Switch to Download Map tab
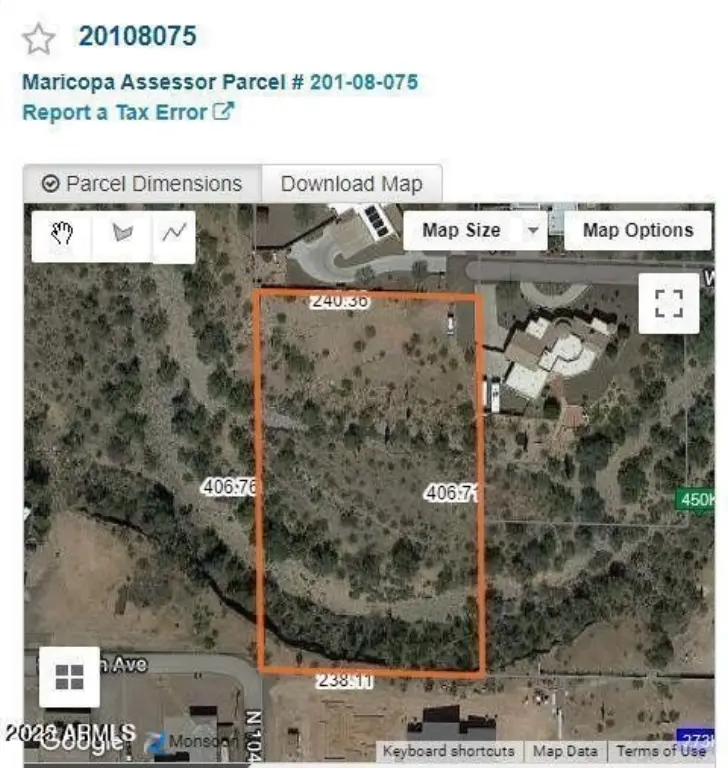The image size is (728, 768). [351, 184]
